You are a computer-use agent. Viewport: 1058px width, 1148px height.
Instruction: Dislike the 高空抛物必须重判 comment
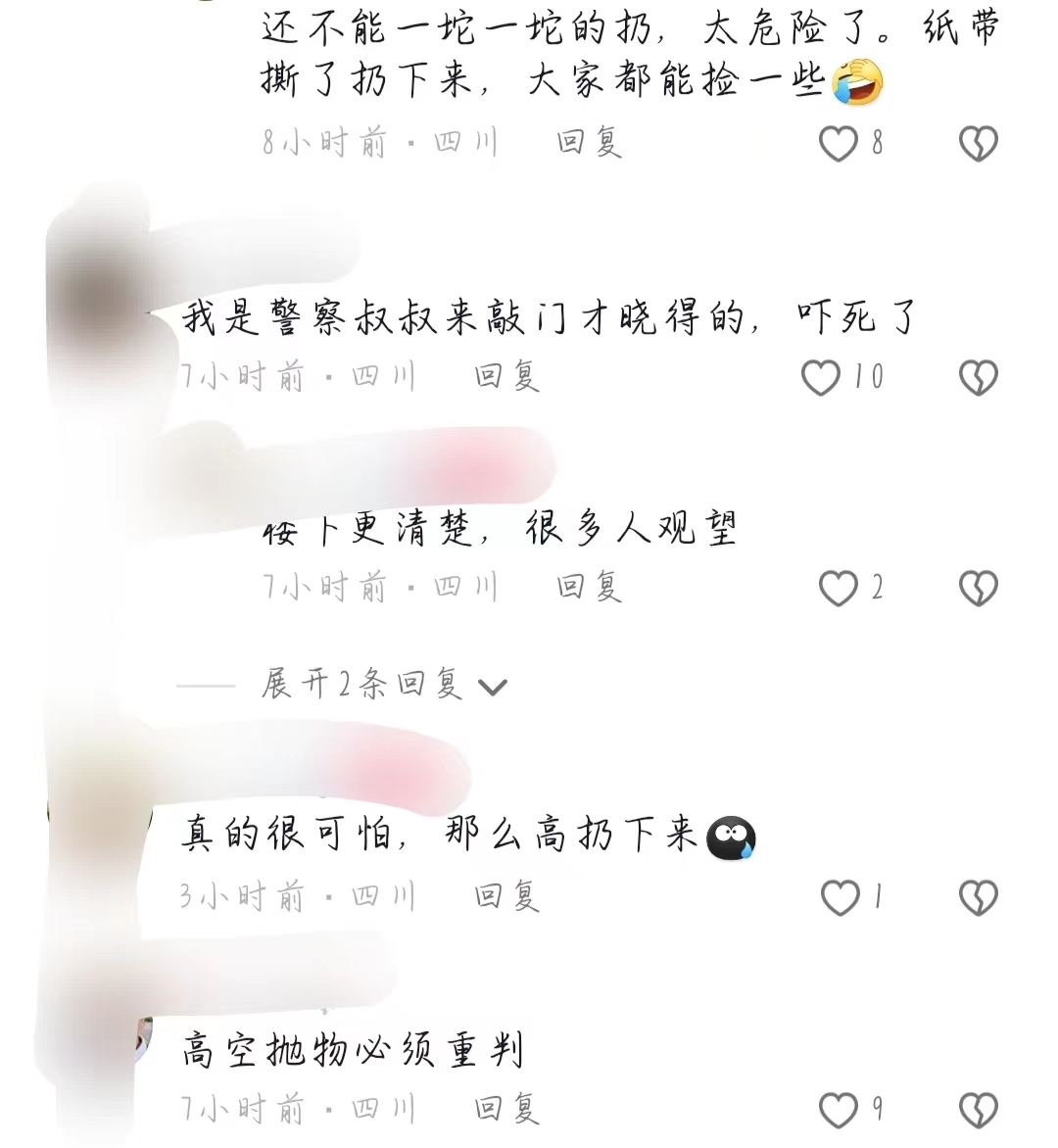[x=978, y=1110]
